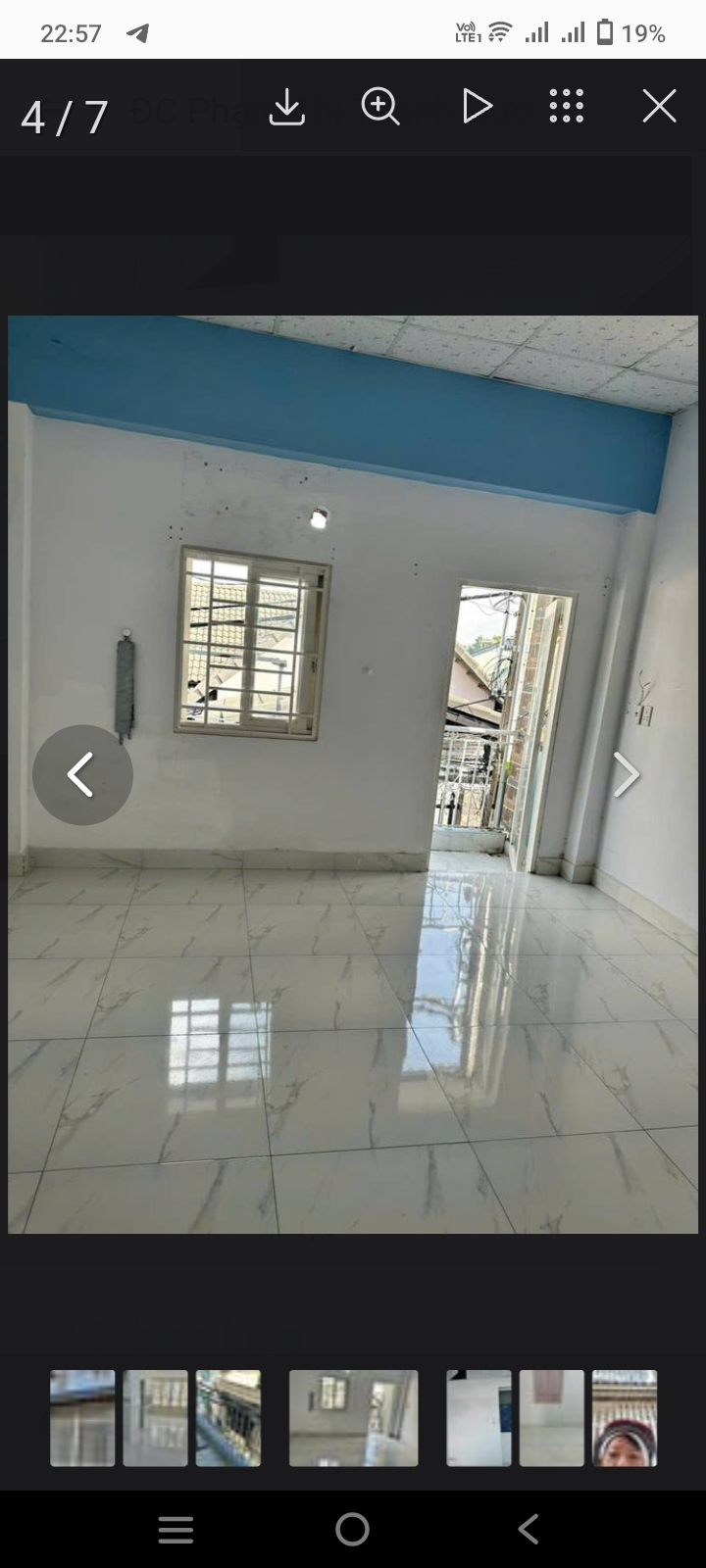
Task: Open the sixth thumbnail in the strip
Action: (x=551, y=1418)
